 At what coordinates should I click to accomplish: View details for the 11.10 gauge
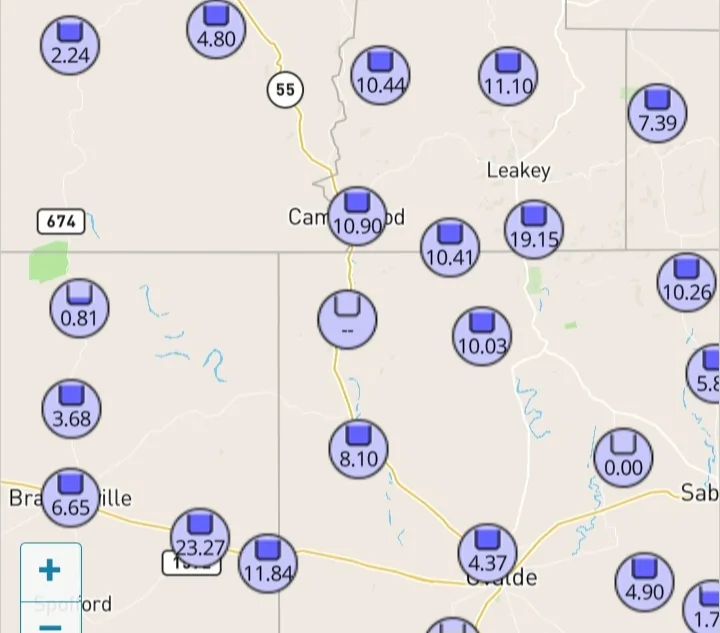tap(508, 76)
